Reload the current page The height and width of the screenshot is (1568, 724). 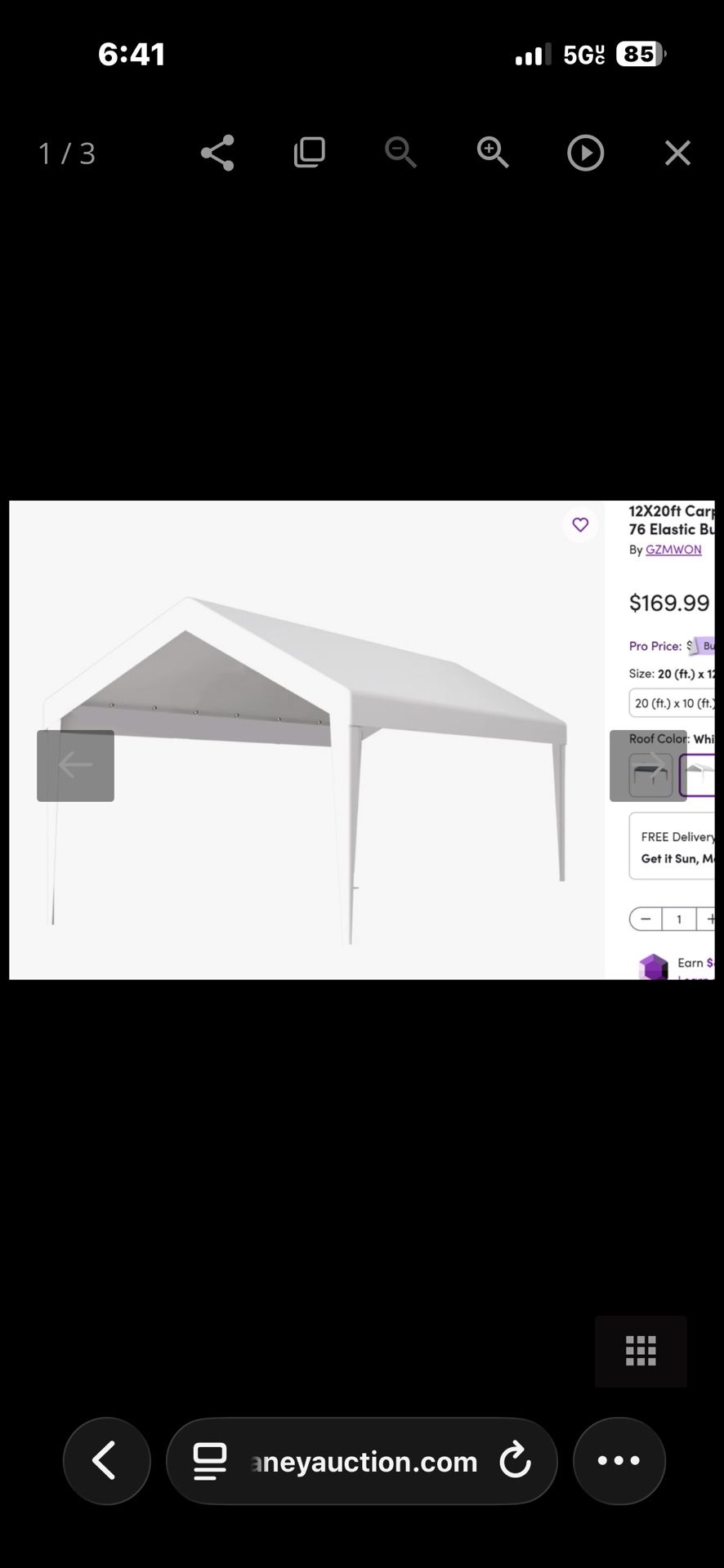(515, 1461)
